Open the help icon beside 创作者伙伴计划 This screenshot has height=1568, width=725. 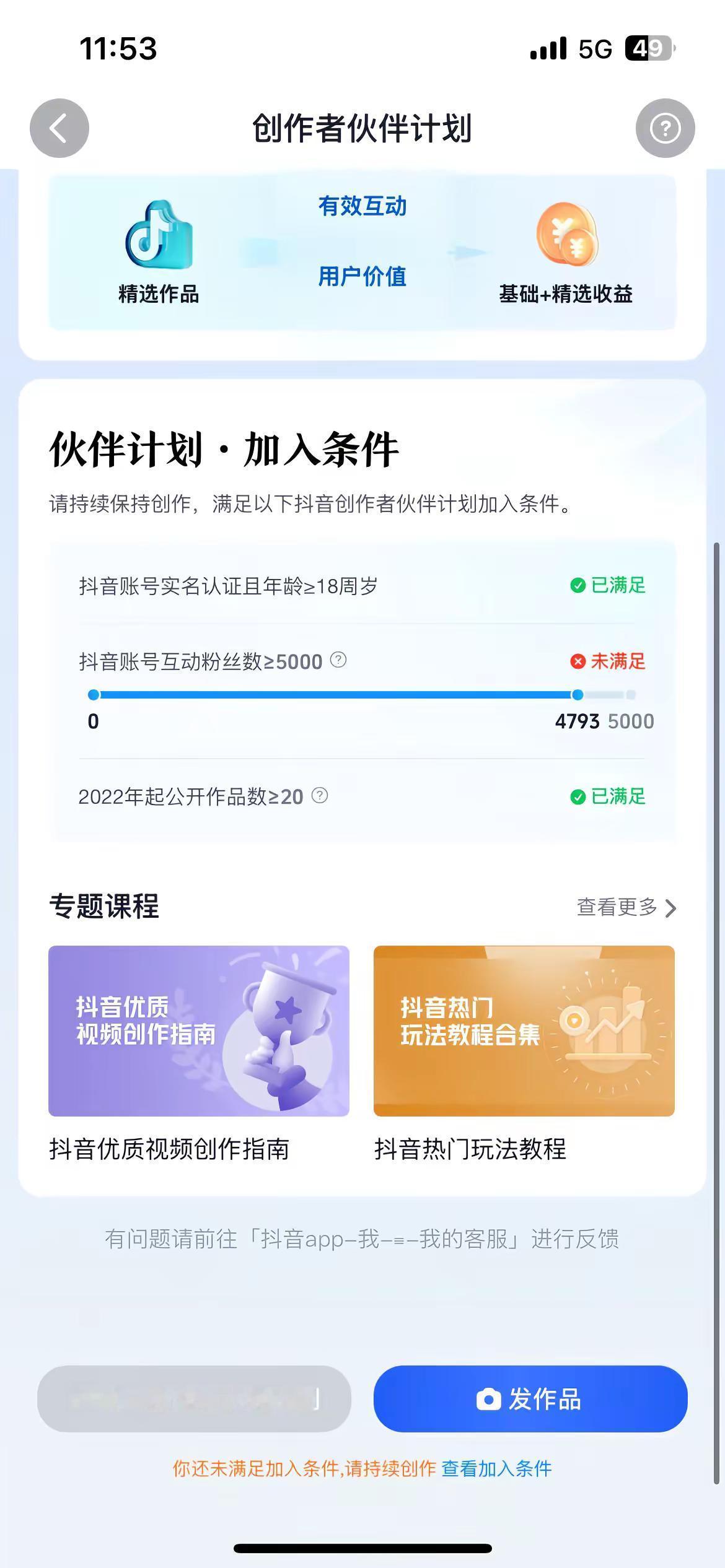(x=665, y=128)
